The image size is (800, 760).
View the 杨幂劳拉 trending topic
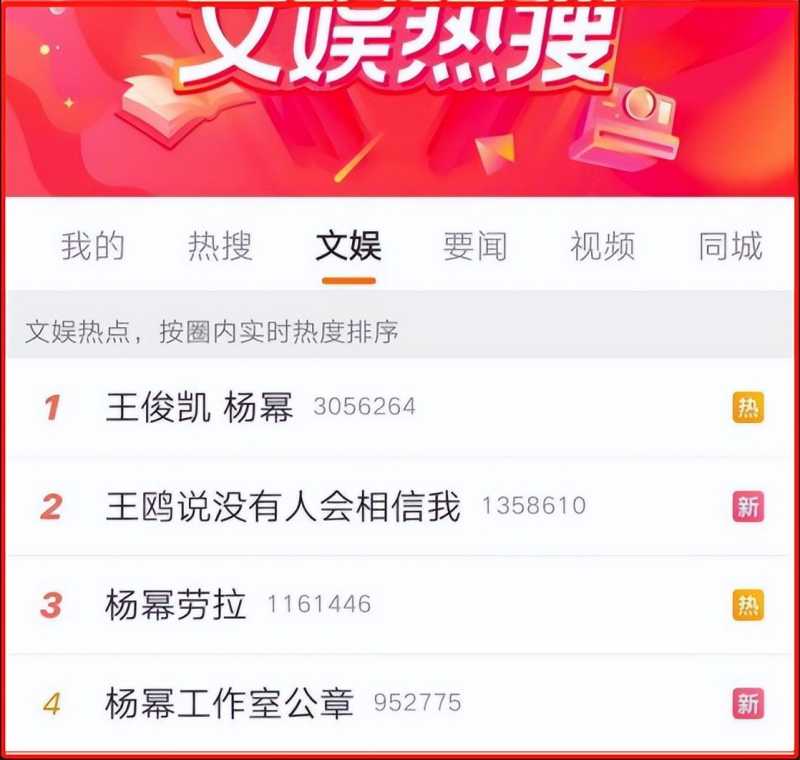pyautogui.click(x=176, y=604)
